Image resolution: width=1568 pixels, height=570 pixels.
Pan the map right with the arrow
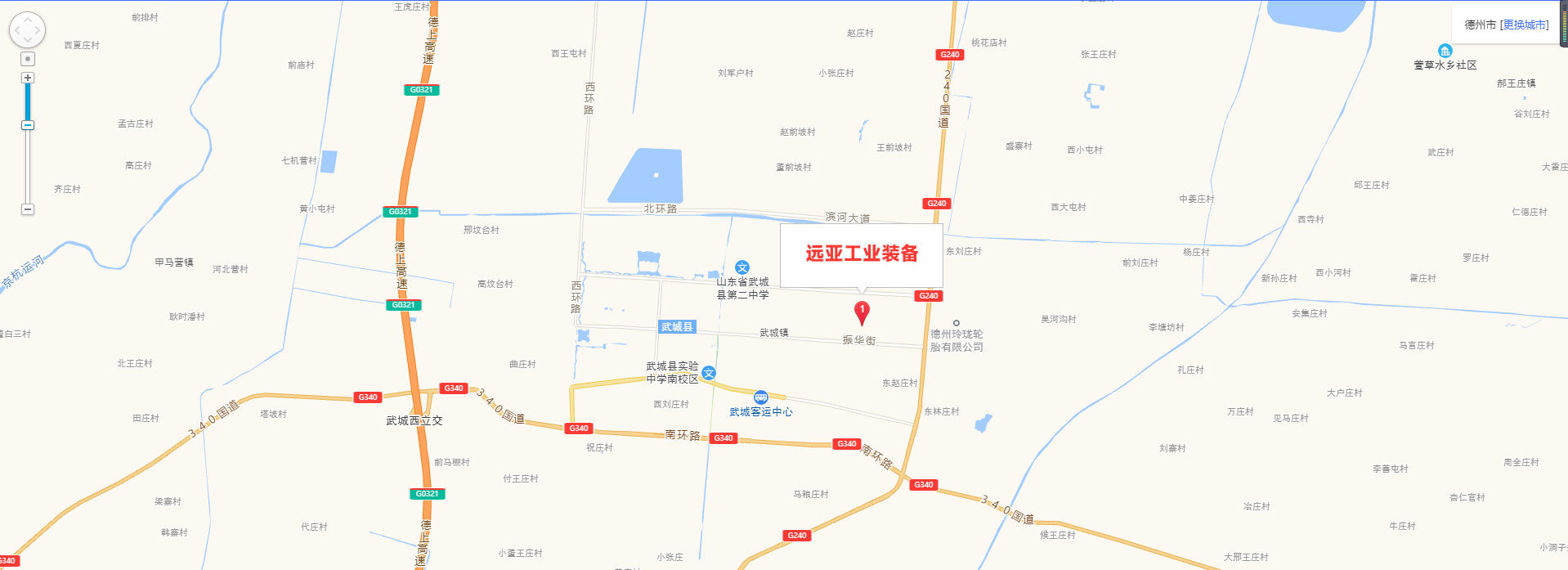(x=38, y=30)
